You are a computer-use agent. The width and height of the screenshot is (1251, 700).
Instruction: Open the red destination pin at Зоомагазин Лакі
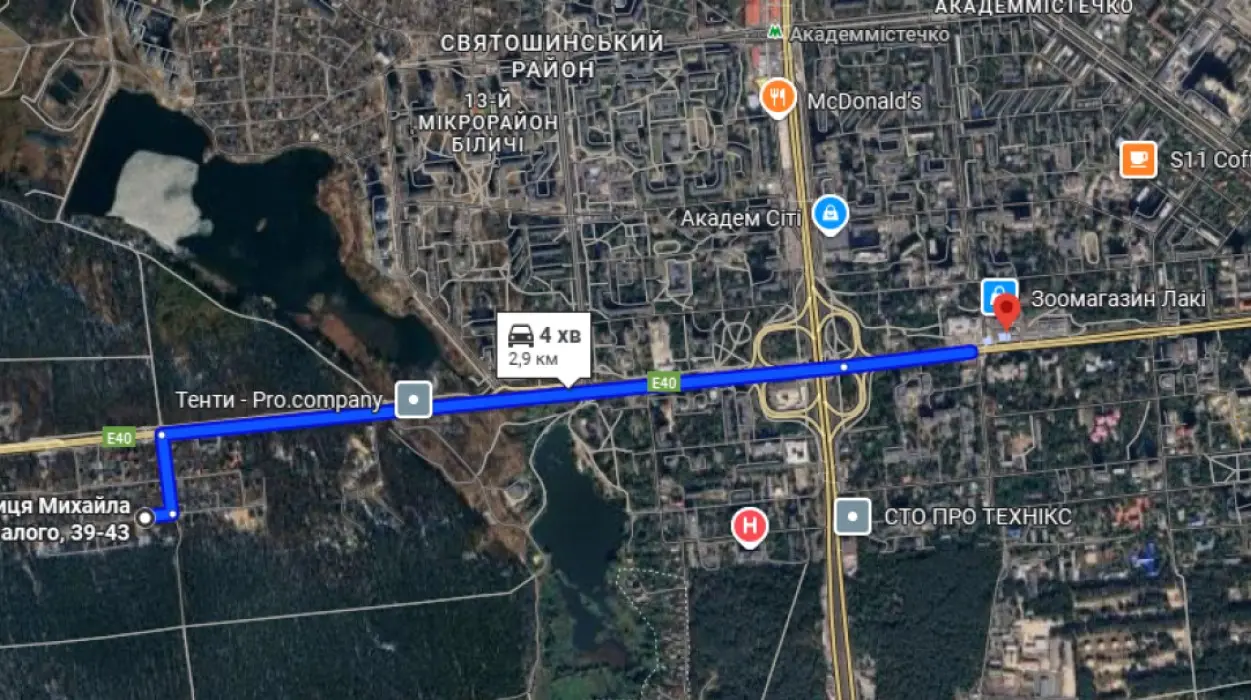[1008, 309]
